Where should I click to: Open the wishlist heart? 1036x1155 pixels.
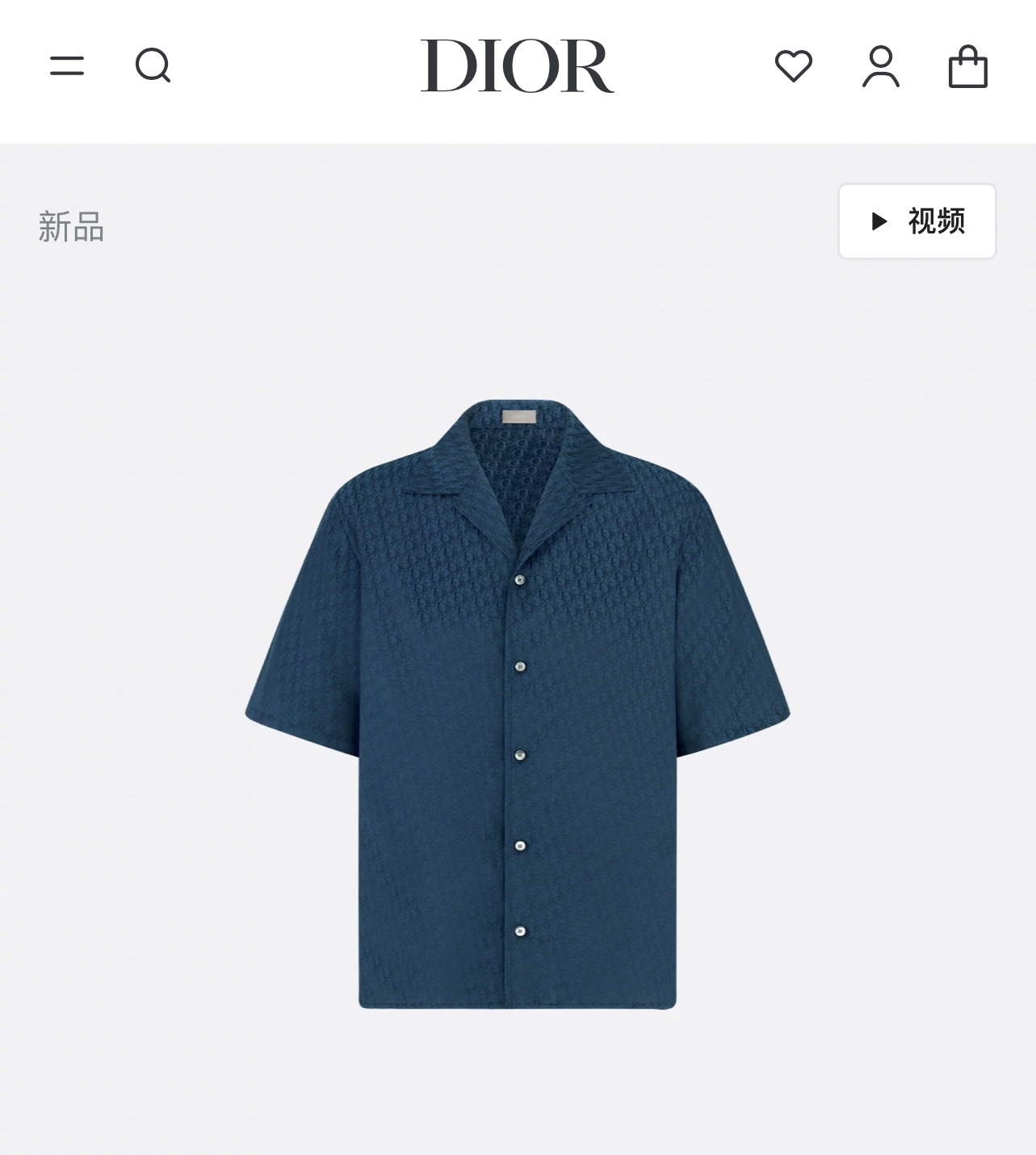[793, 65]
